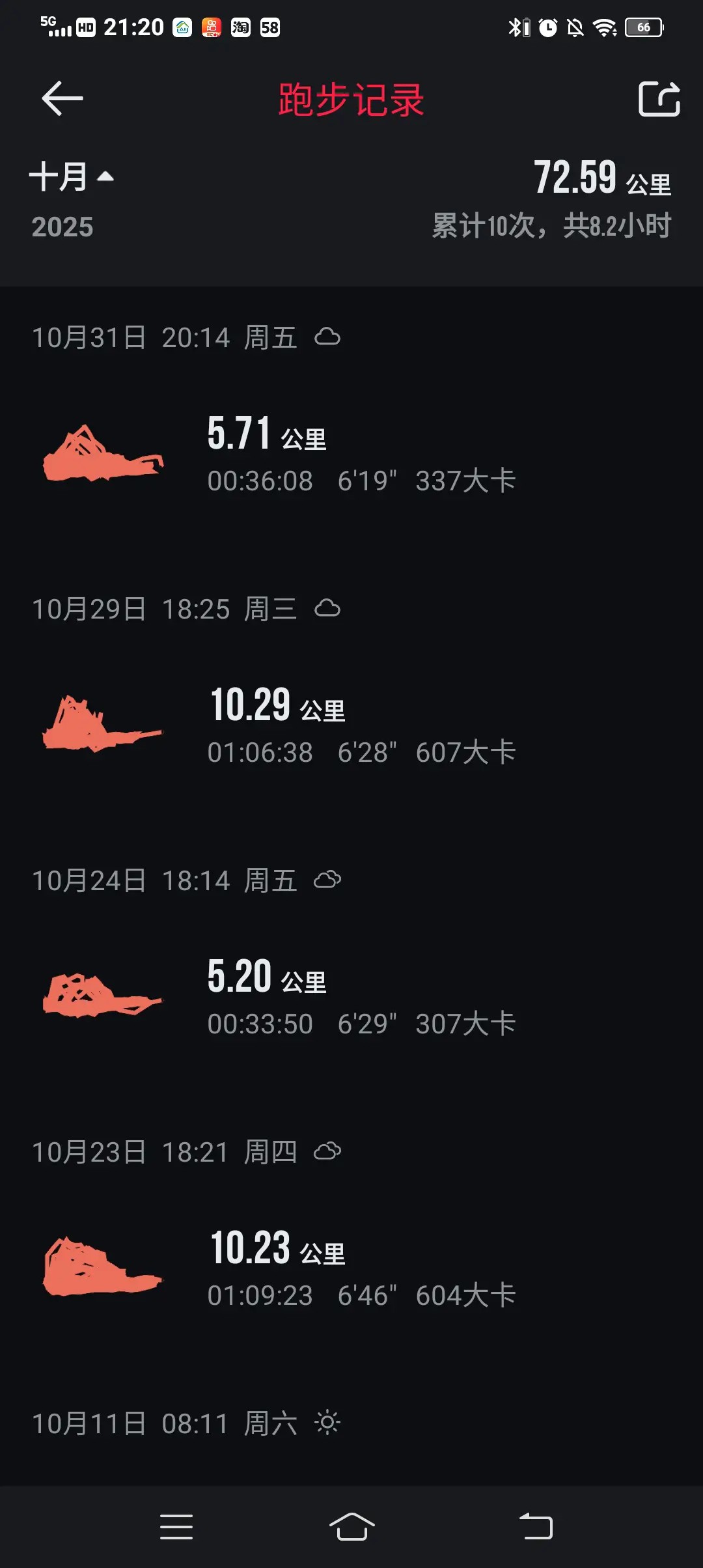Tap the system home button
703x1568 pixels.
click(x=351, y=1526)
